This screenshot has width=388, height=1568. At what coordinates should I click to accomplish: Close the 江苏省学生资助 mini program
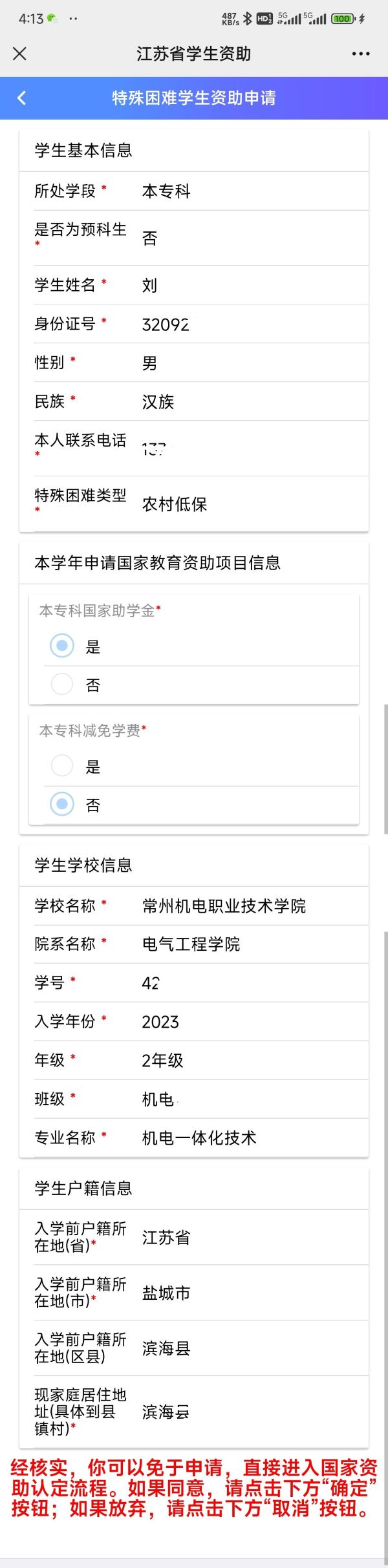(20, 54)
